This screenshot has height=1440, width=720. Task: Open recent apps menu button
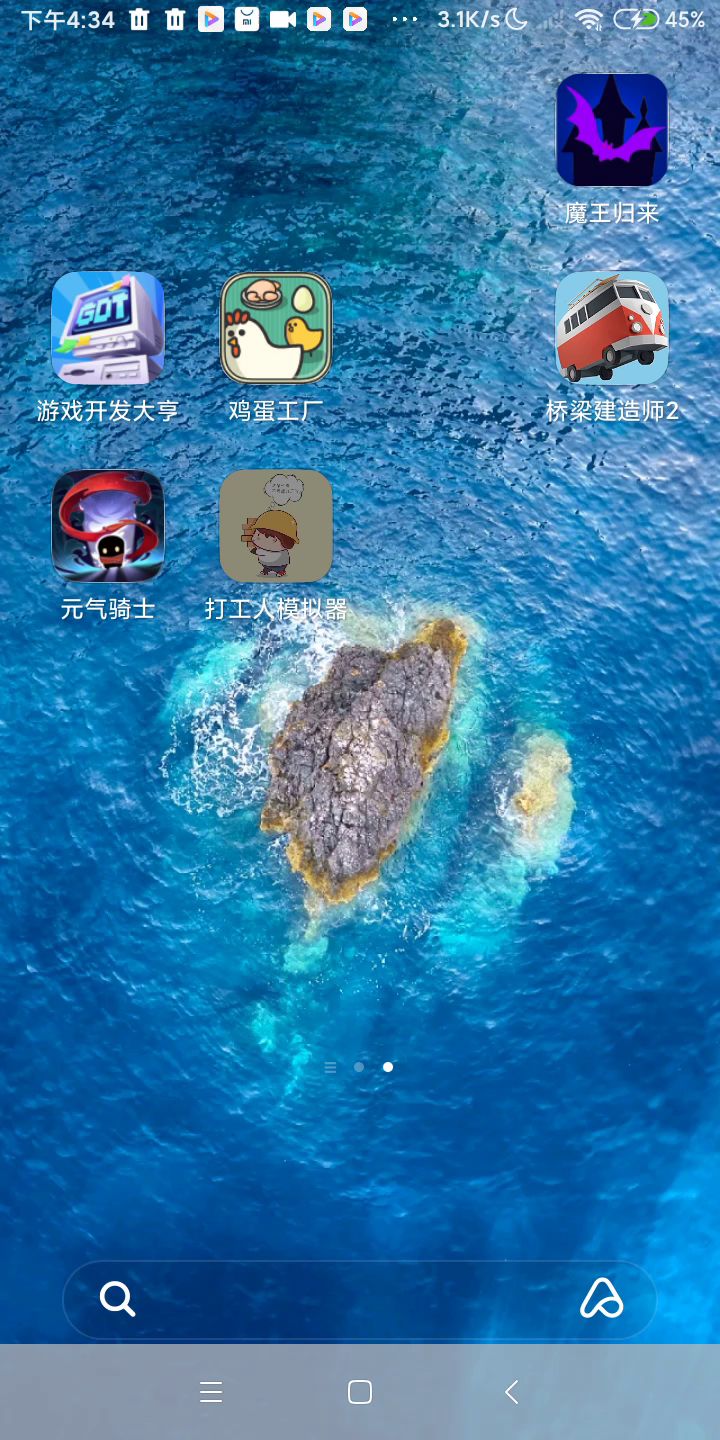point(211,1392)
